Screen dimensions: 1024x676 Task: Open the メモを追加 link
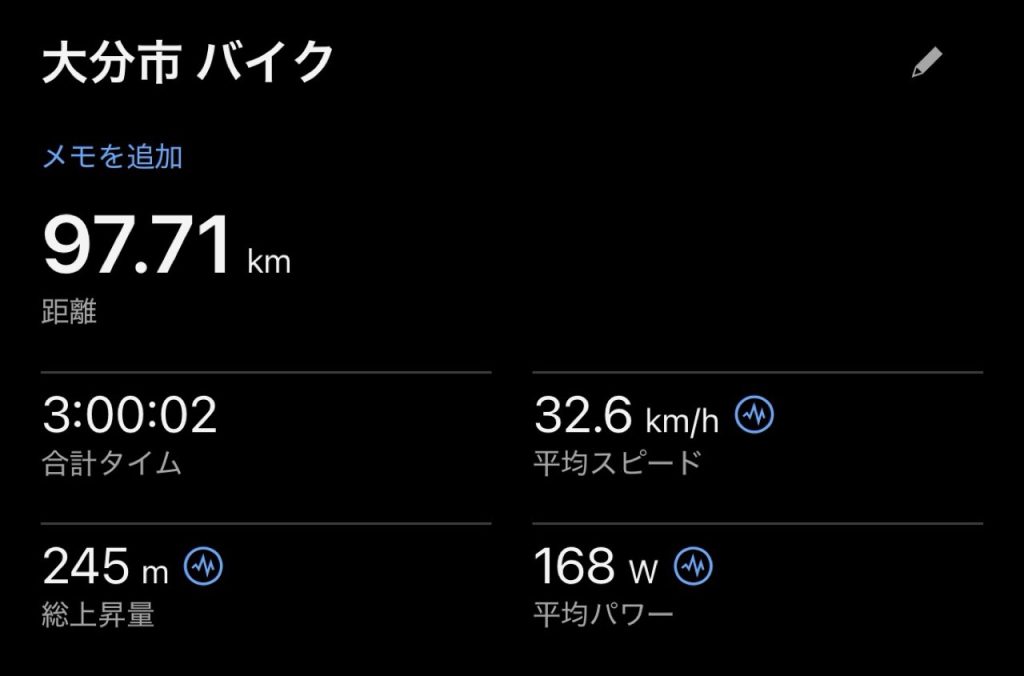click(112, 156)
